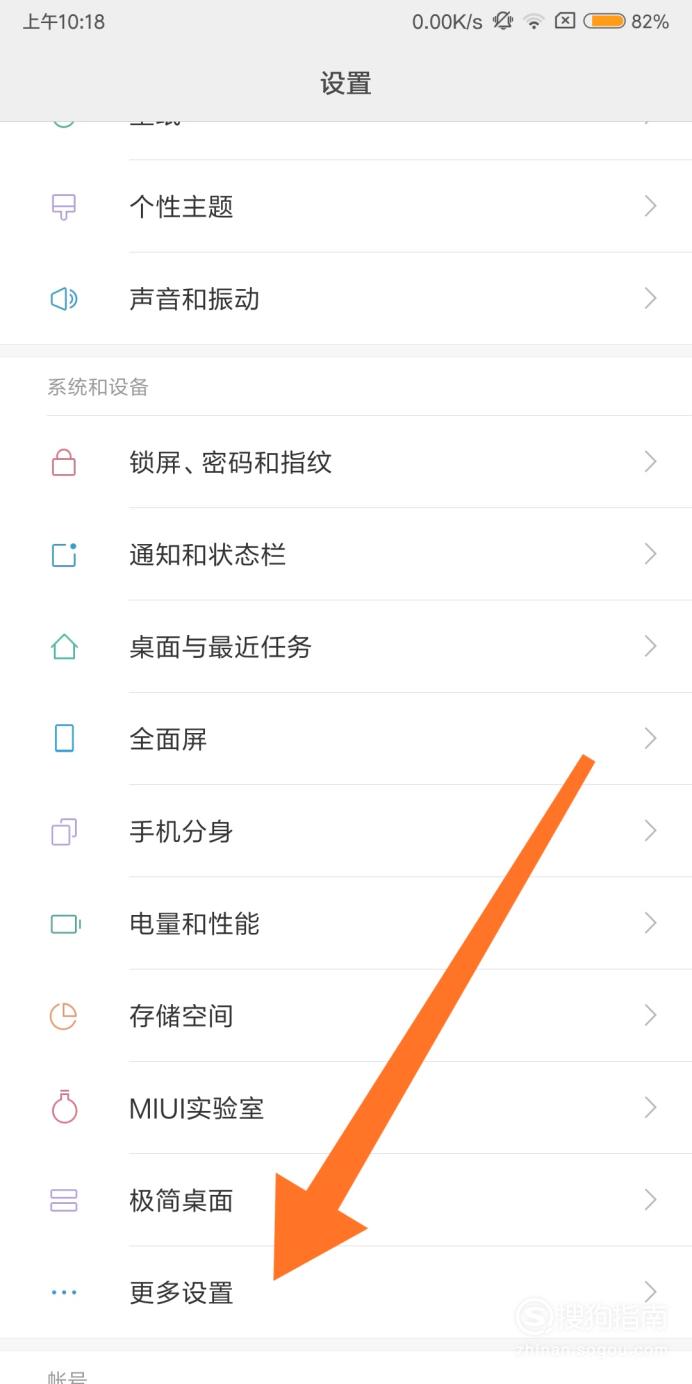Tap 更多设置 row

pos(346,1291)
